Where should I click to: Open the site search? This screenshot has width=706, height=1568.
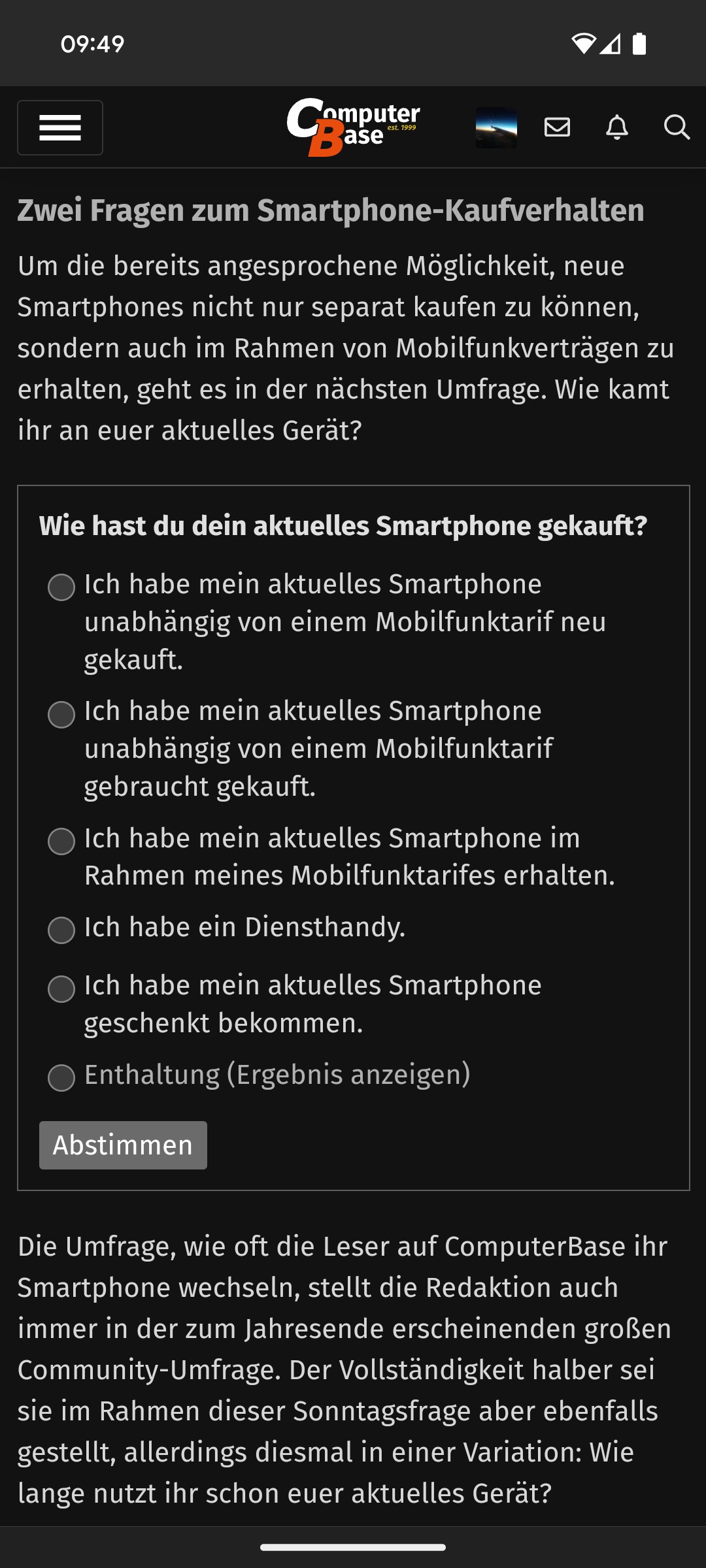677,127
